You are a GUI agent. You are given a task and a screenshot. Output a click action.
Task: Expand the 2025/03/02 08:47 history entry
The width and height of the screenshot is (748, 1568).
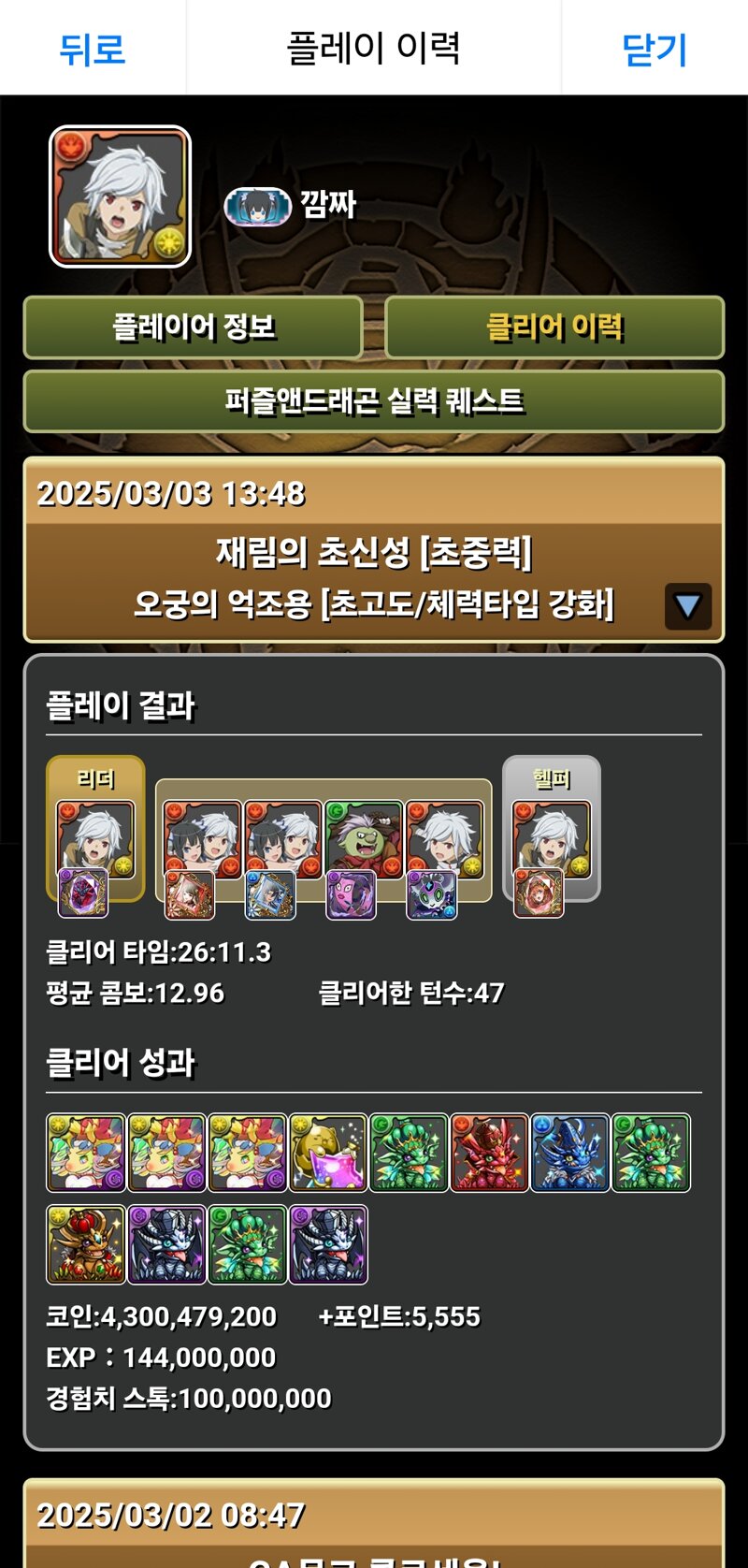click(374, 1523)
